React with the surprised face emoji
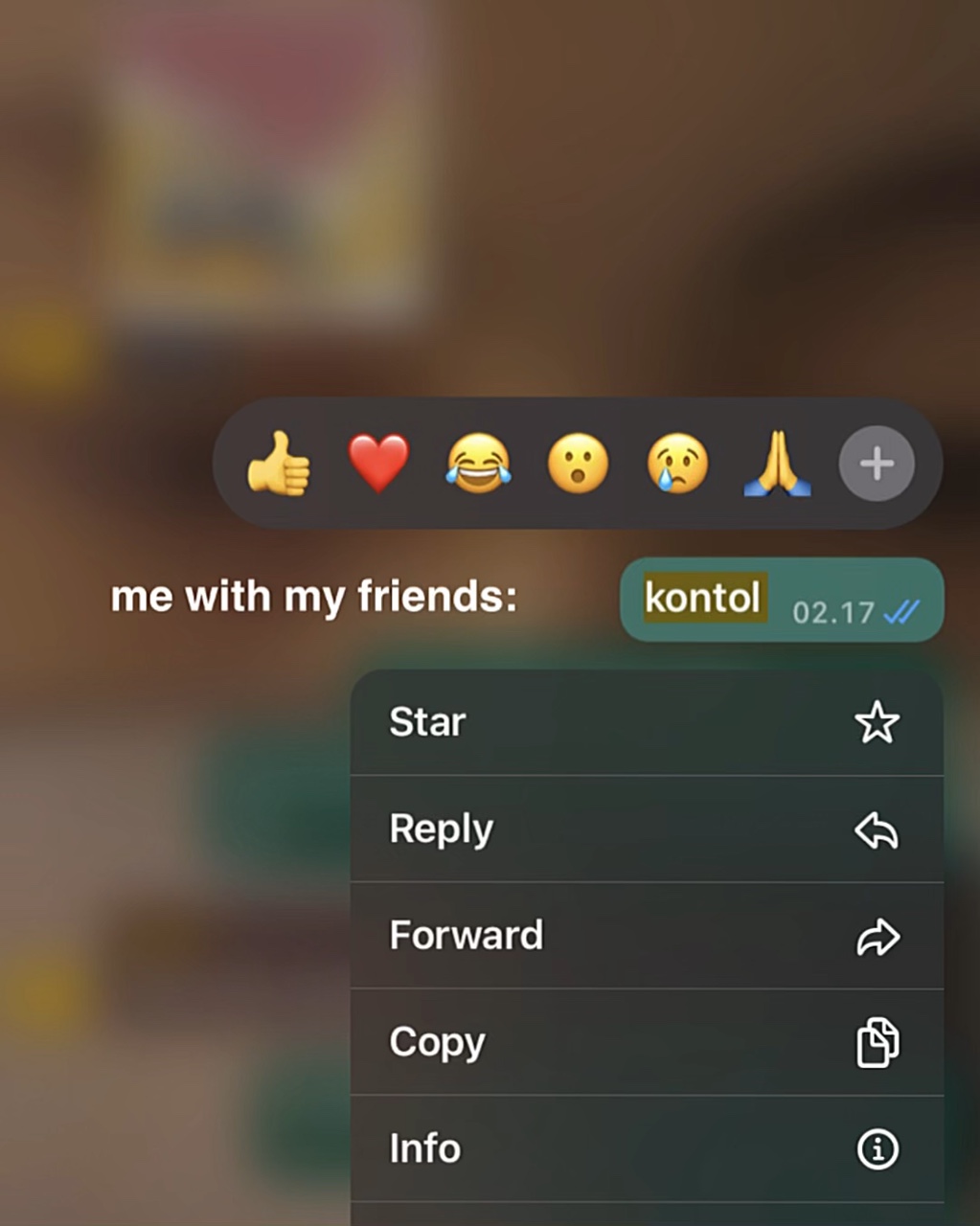Screen dimensions: 980x1226 [578, 464]
